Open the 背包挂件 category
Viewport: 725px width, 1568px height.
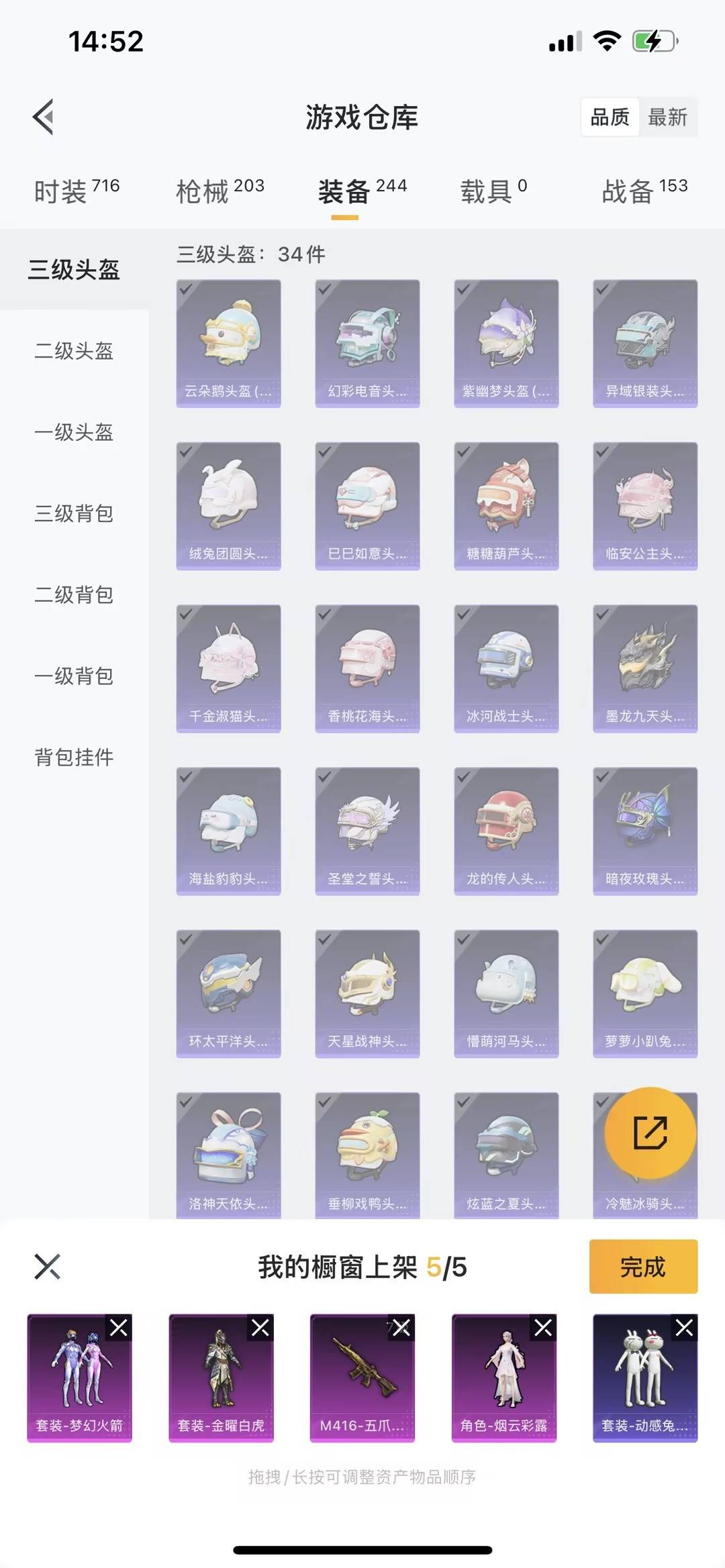coord(74,757)
